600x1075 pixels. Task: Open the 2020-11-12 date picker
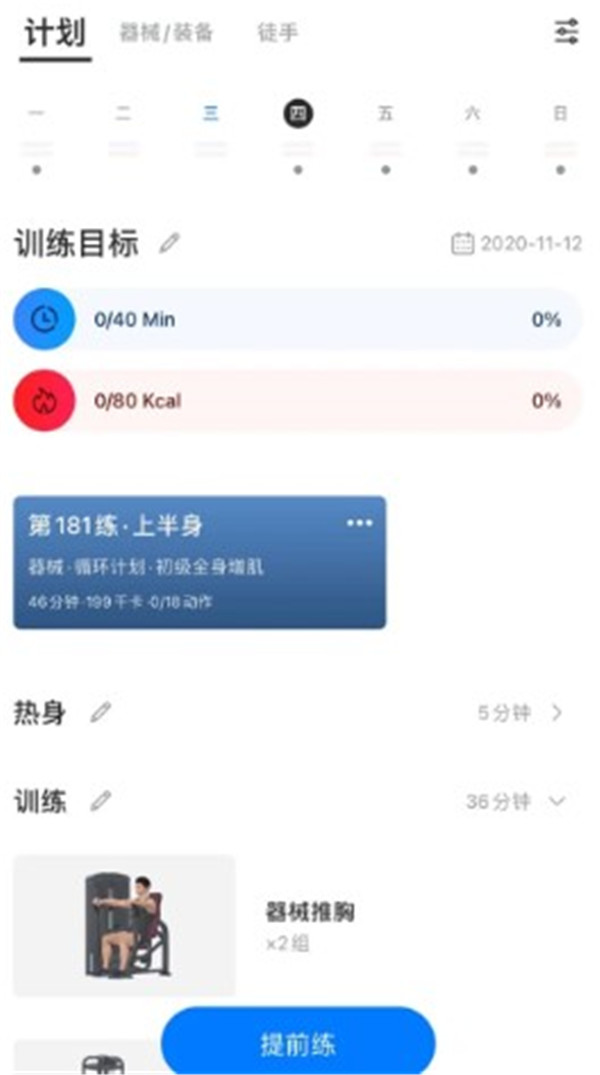517,243
